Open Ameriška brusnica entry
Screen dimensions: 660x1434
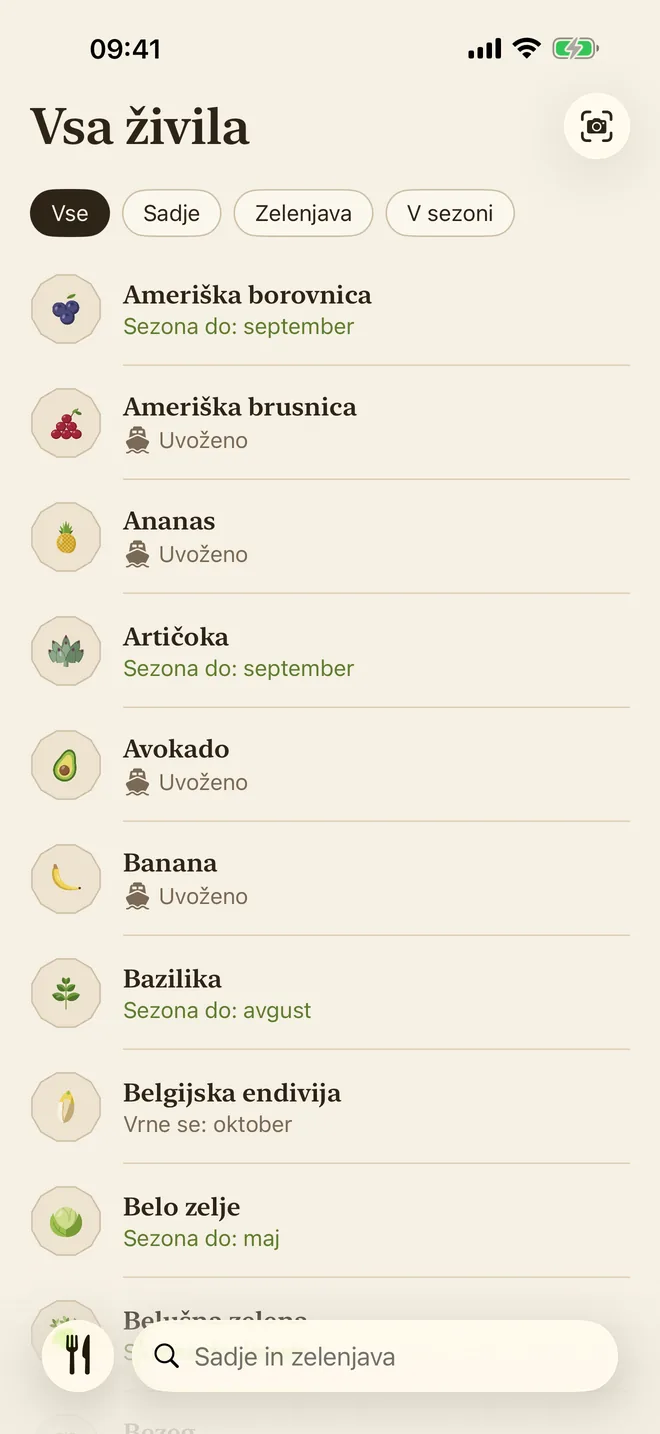click(330, 423)
